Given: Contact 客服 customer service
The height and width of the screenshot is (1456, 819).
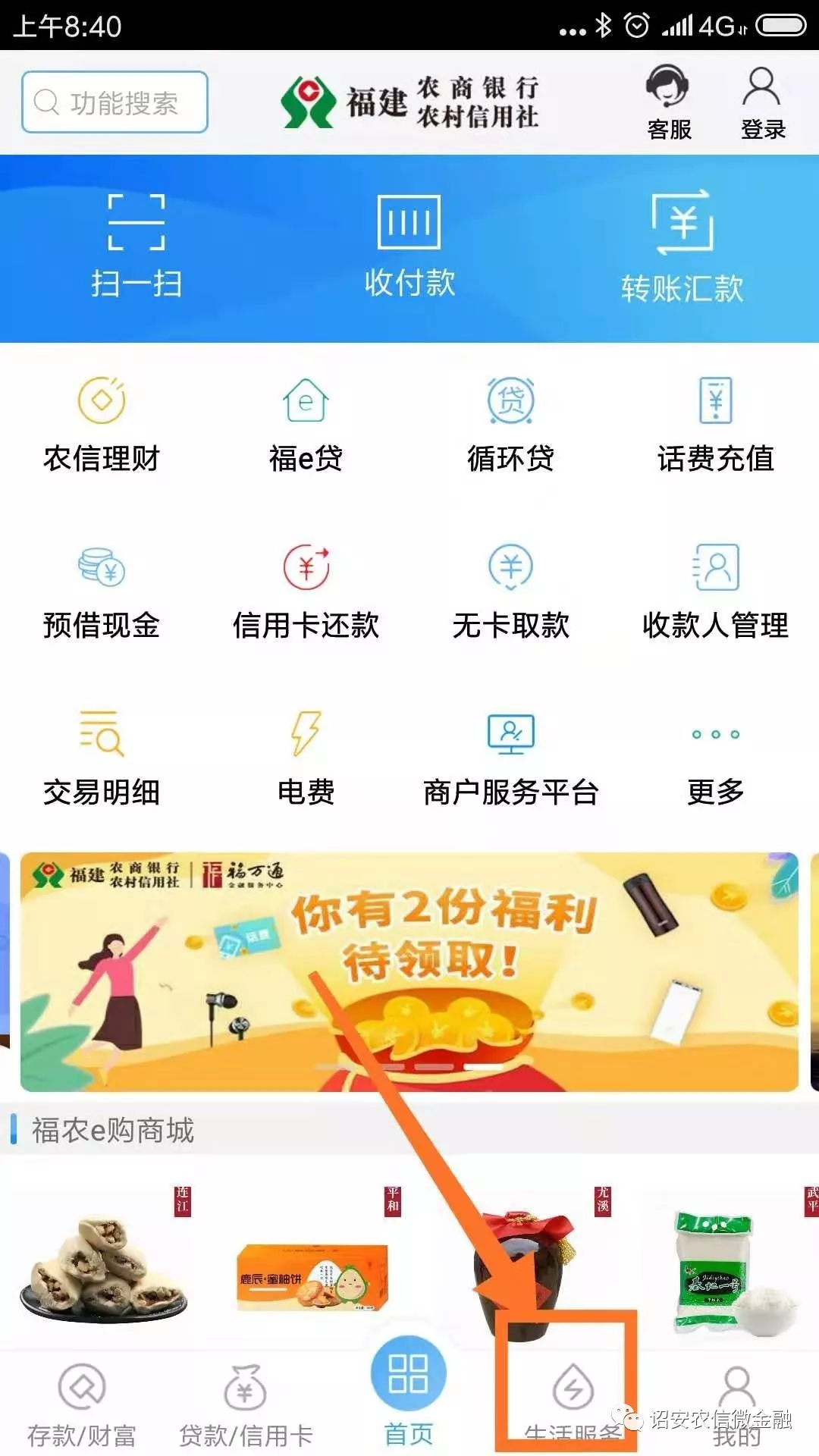Looking at the screenshot, I should [668, 104].
